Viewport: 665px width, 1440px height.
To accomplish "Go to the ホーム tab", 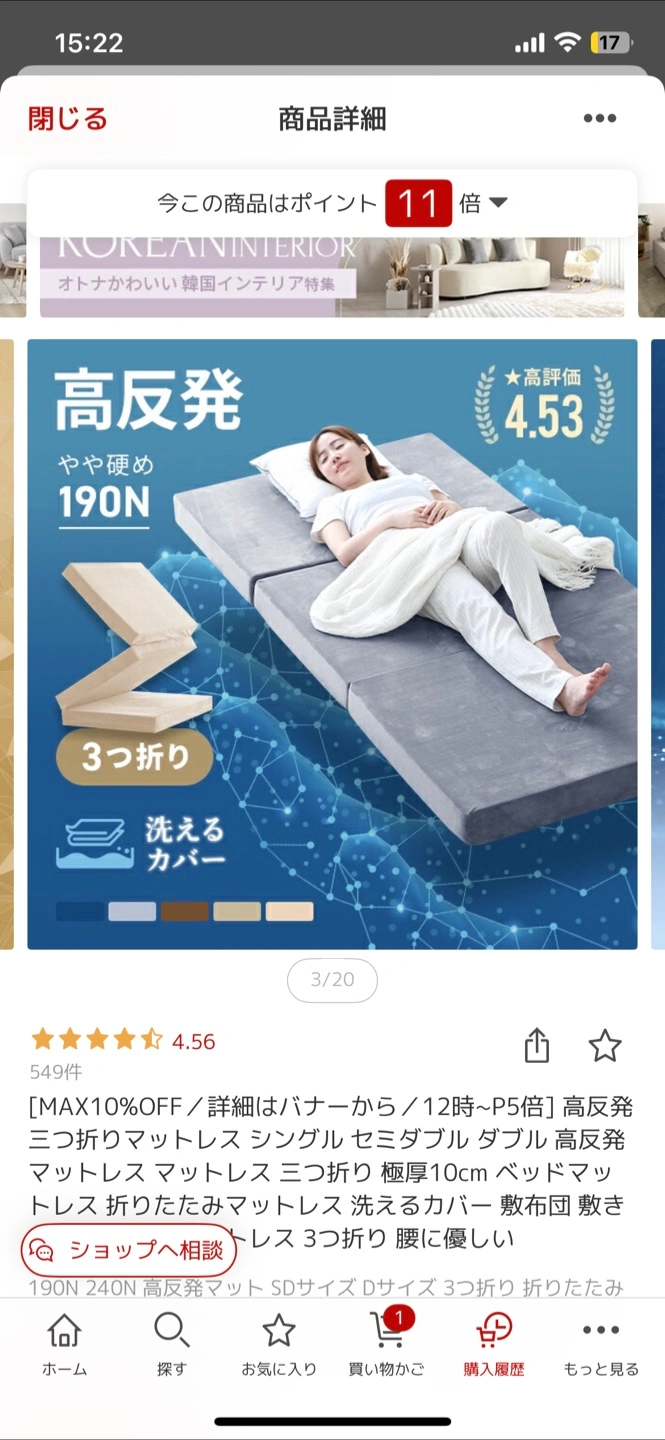I will coord(64,1345).
